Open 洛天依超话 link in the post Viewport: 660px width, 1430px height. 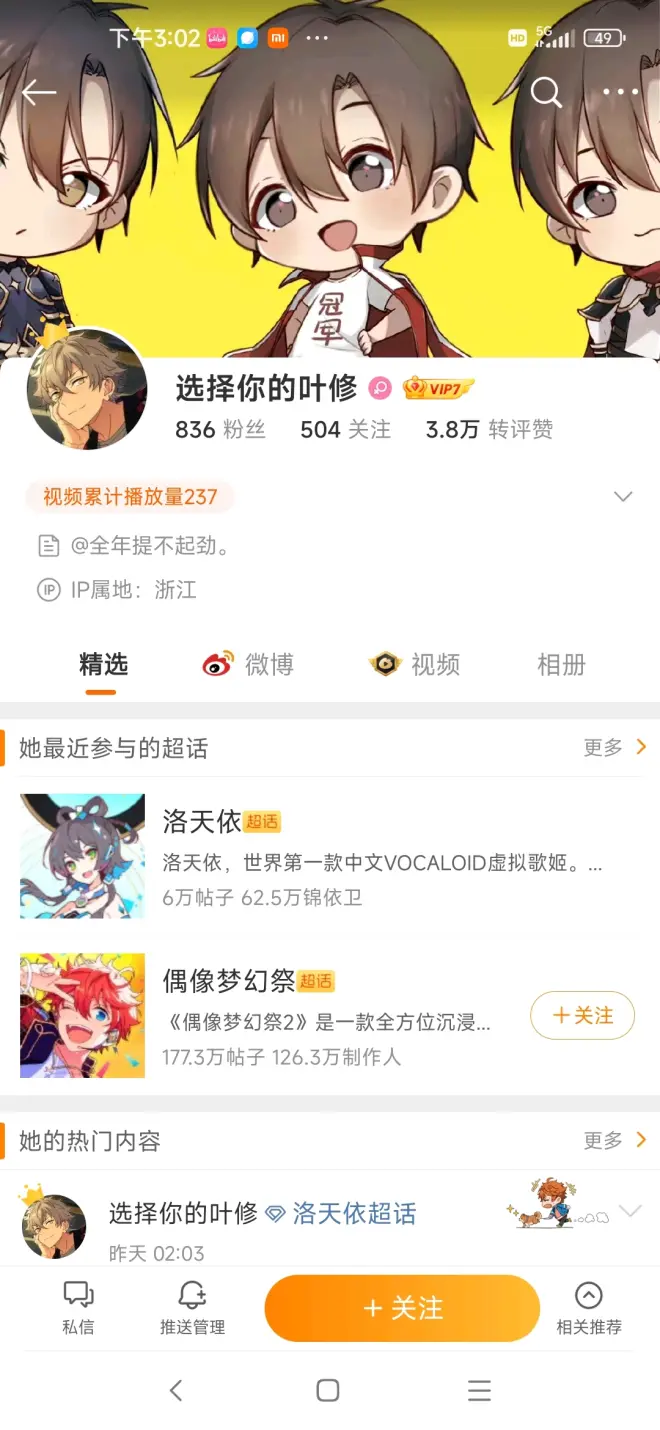(354, 1214)
